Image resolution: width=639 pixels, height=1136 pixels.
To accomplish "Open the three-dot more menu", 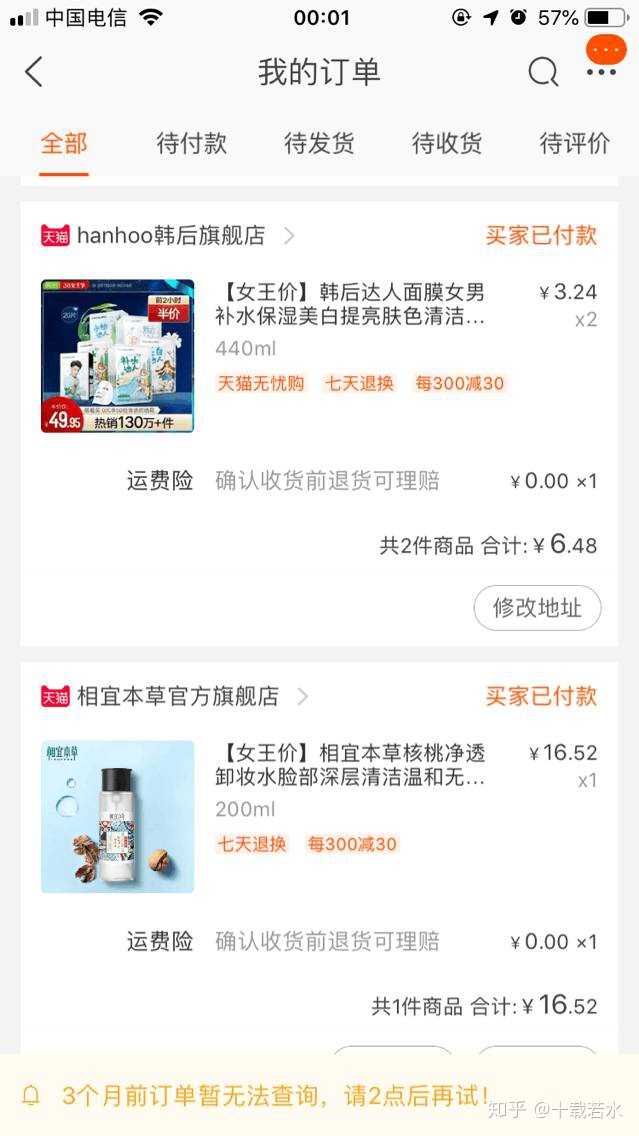I will coord(602,72).
